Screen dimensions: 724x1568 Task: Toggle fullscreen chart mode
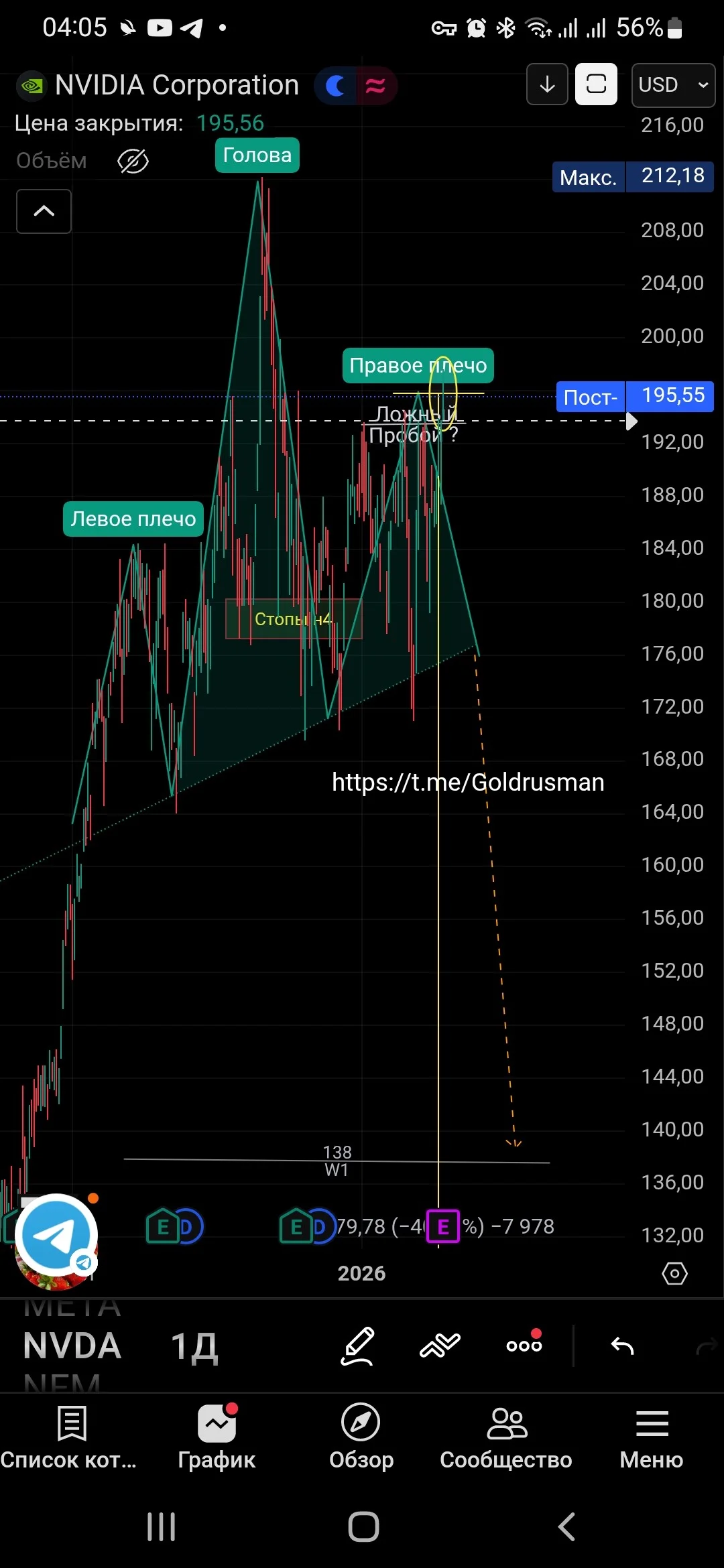coord(596,84)
